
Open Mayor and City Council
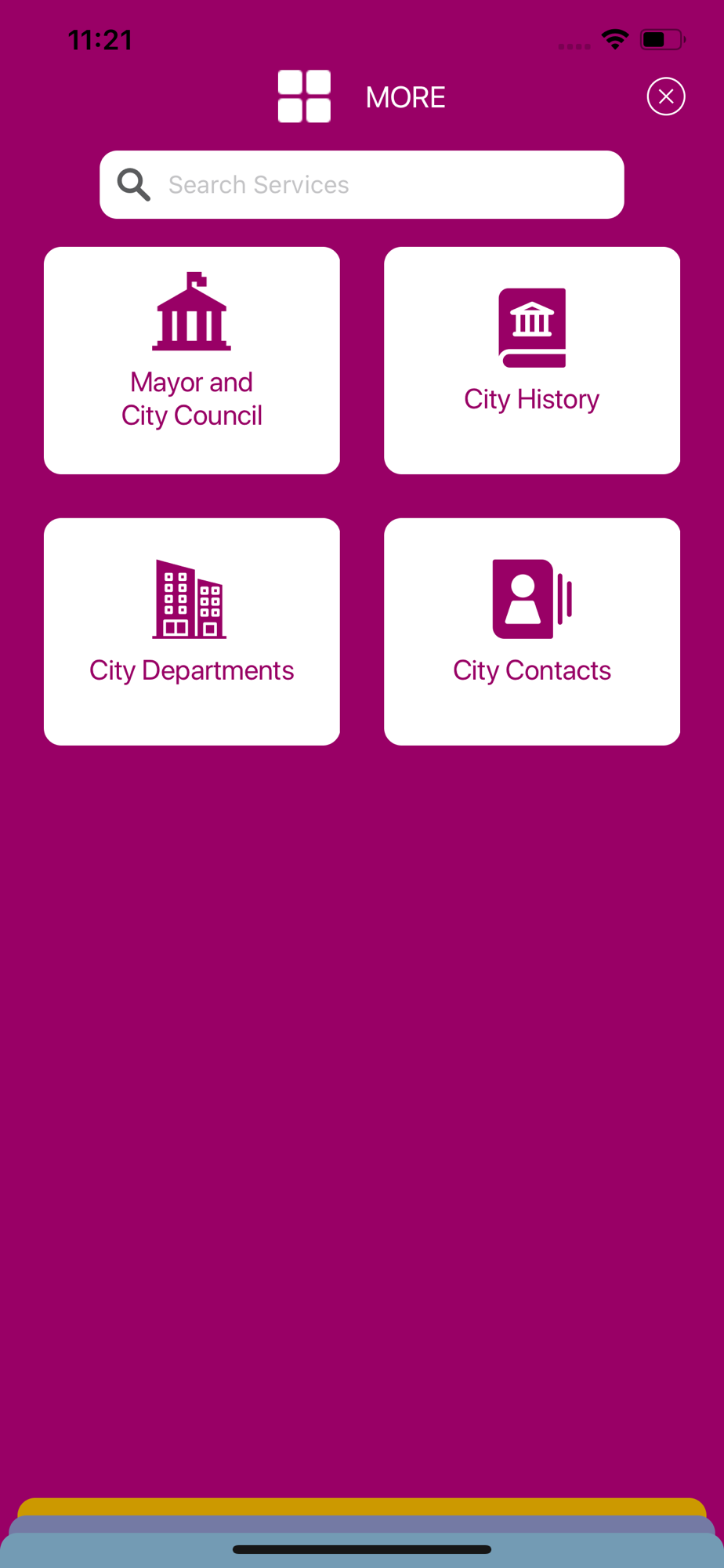point(192,361)
